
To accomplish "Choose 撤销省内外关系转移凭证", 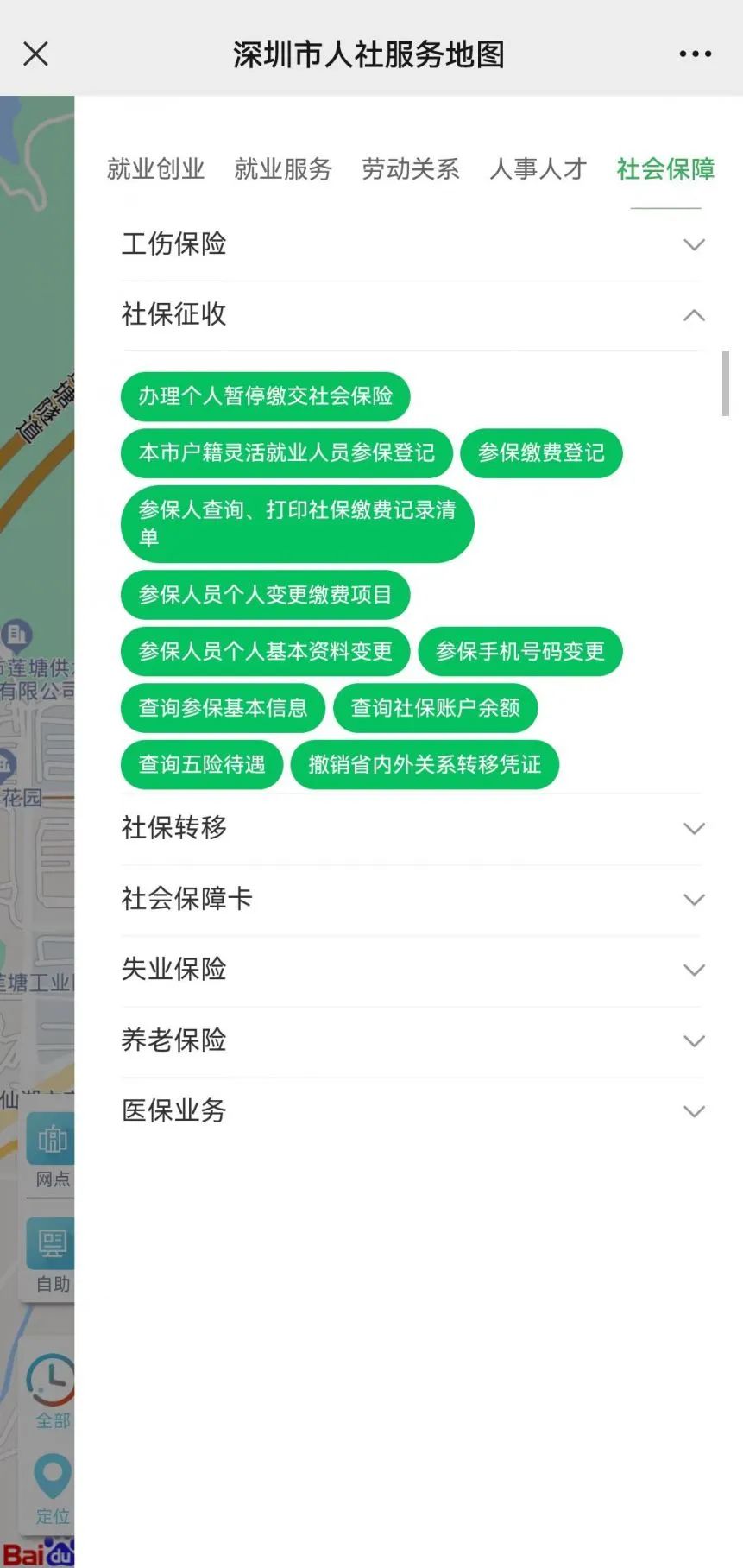I will click(x=425, y=764).
